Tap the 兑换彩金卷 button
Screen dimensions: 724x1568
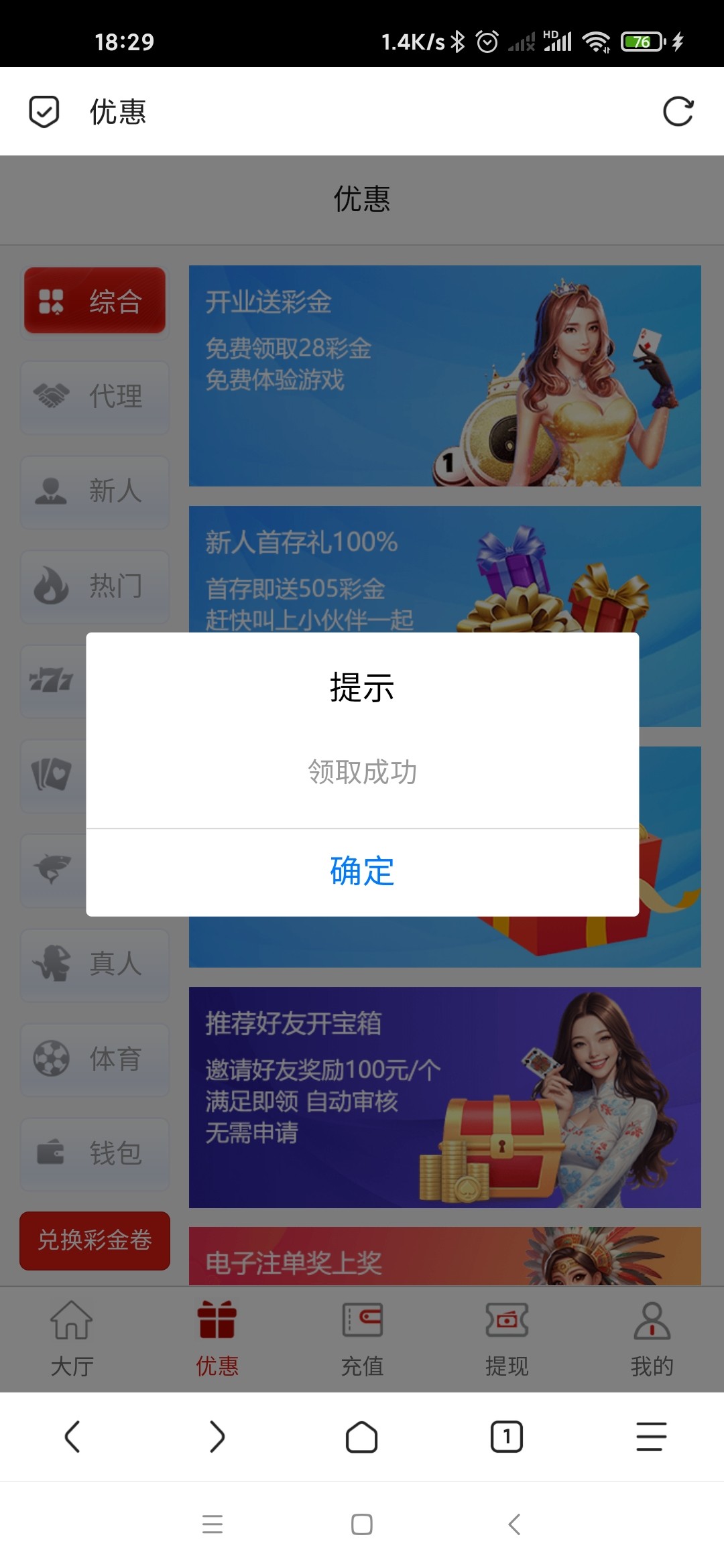coord(95,1240)
